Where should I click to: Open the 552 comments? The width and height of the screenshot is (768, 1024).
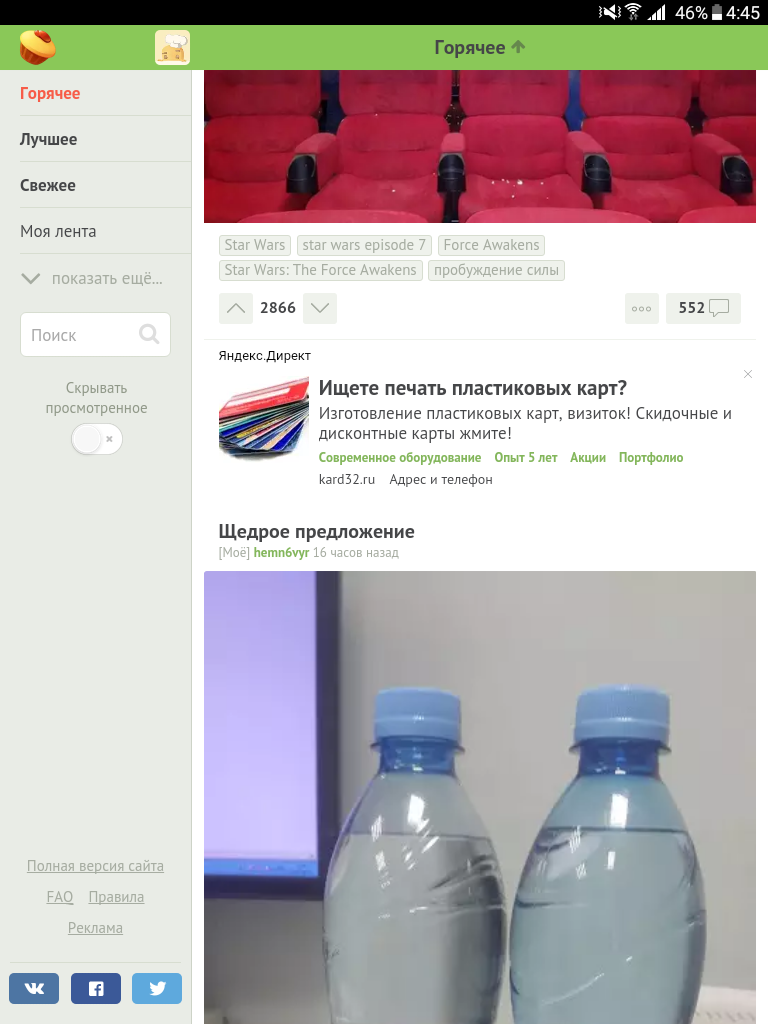pos(703,308)
